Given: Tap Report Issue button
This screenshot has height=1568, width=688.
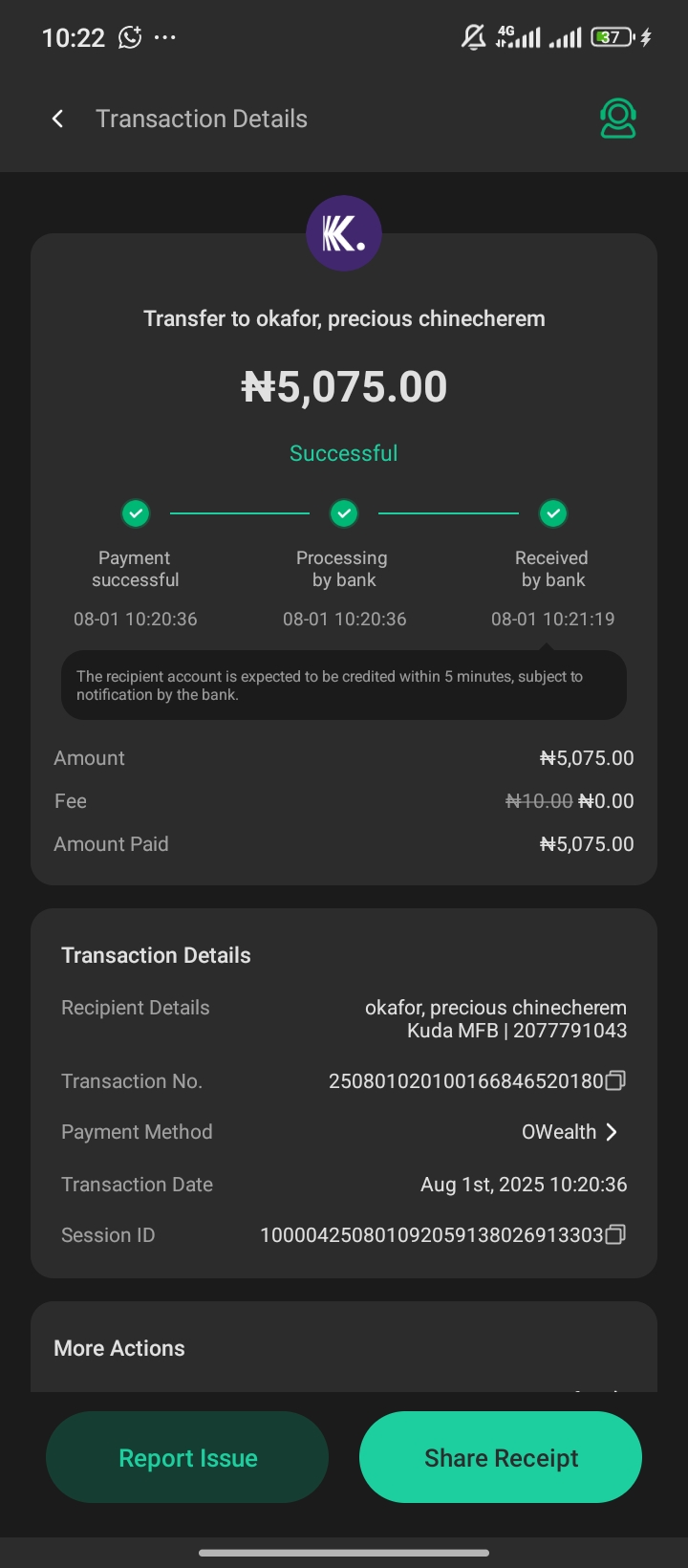Looking at the screenshot, I should point(187,1457).
